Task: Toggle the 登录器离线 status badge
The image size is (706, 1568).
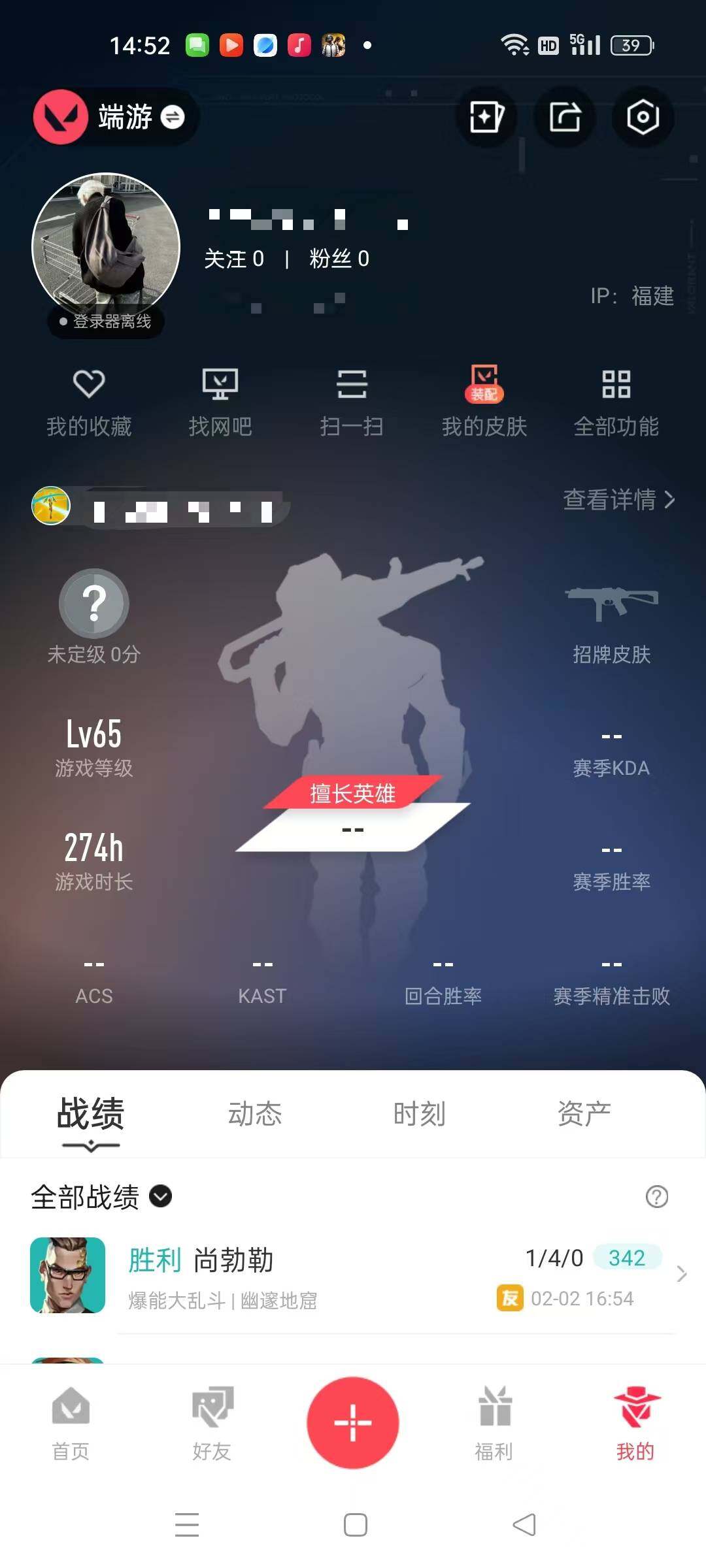Action: tap(103, 321)
